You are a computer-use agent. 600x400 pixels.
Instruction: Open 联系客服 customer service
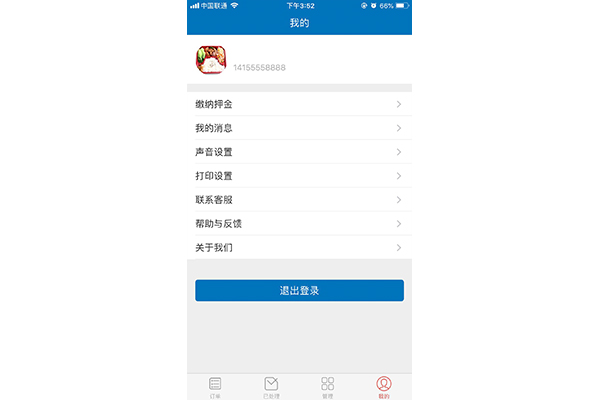click(299, 200)
